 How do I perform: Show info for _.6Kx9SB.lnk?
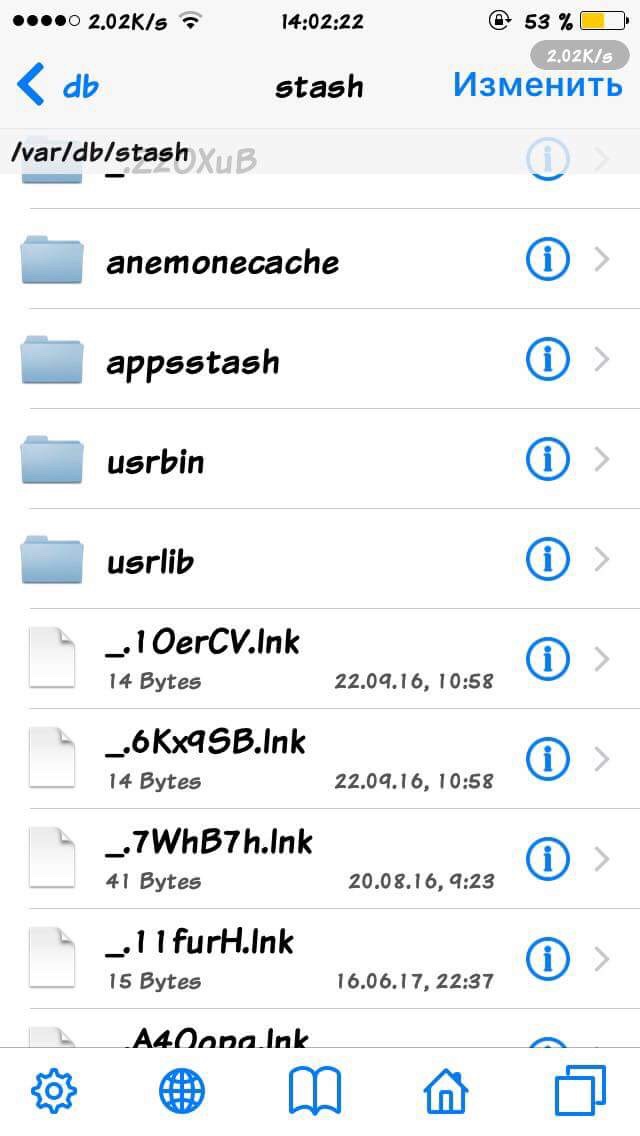pyautogui.click(x=547, y=760)
